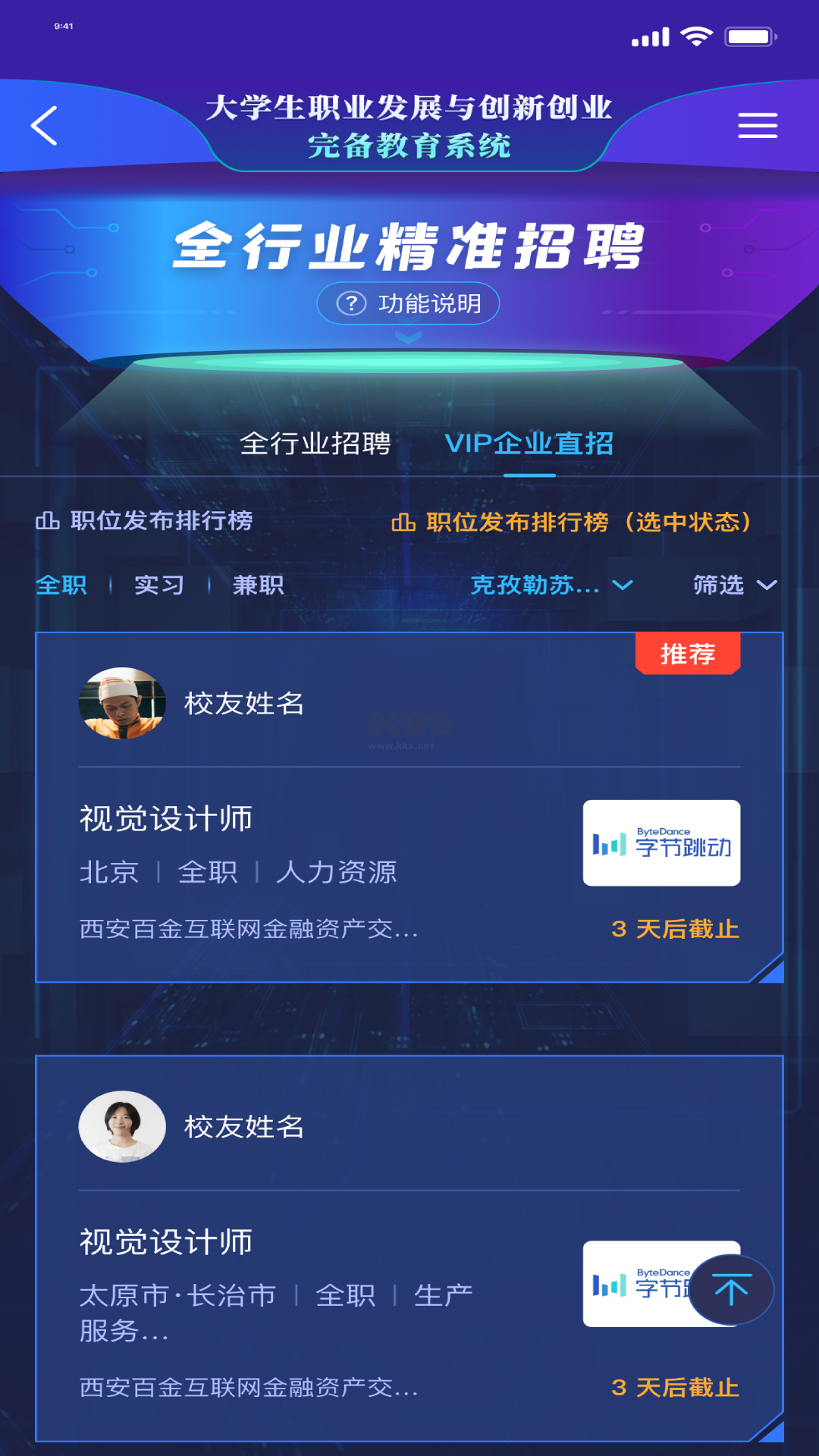Filter jobs by 全职

pos(61,585)
